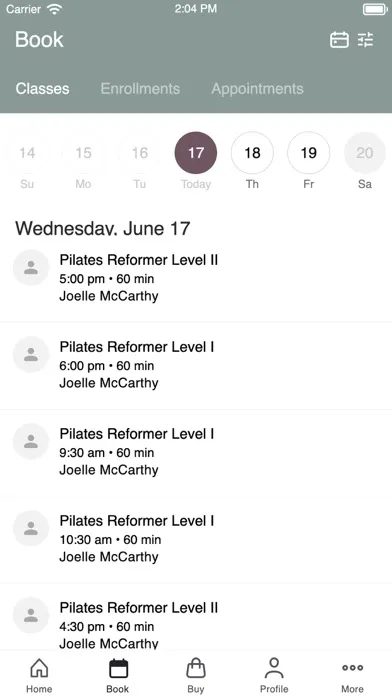Open the filter settings icon
This screenshot has width=392, height=696.
pyautogui.click(x=366, y=40)
